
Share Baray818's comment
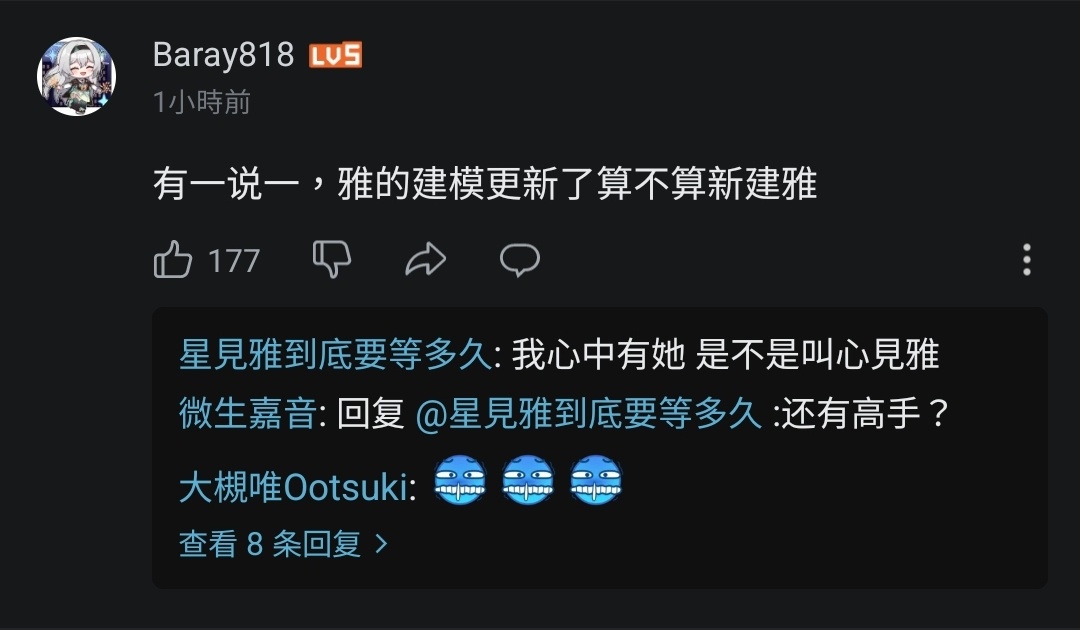point(425,261)
